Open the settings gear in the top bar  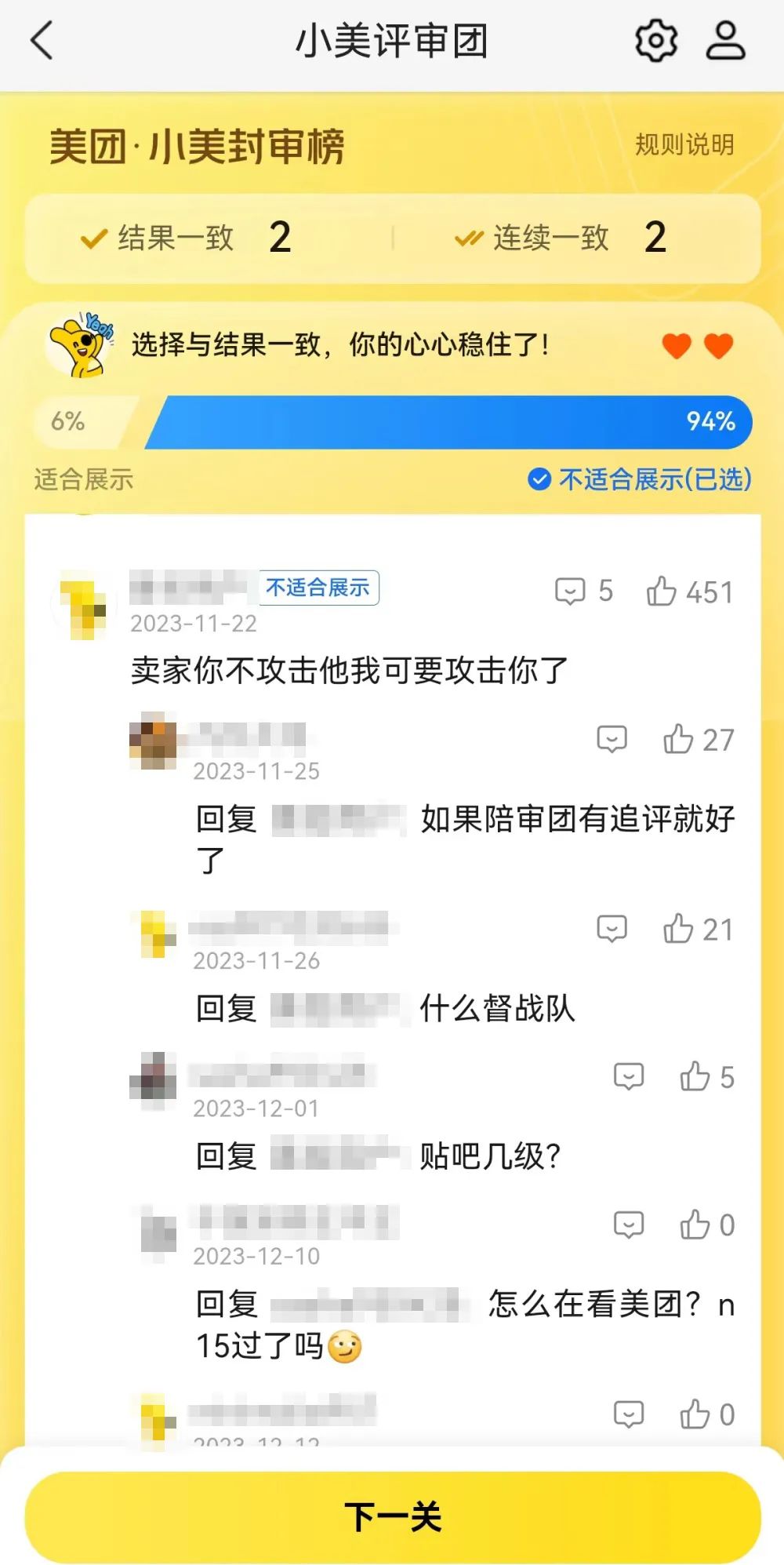(x=655, y=41)
